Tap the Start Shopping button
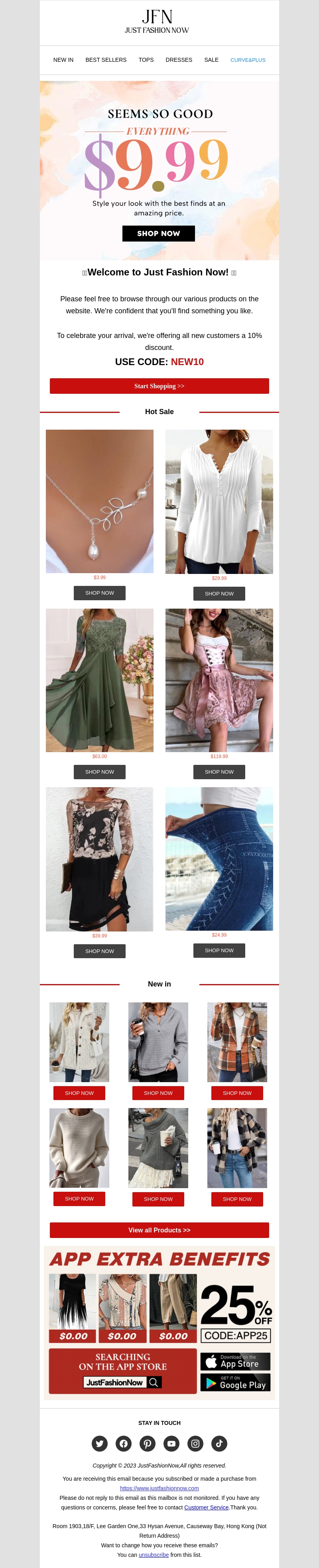The image size is (319, 1568). click(159, 386)
